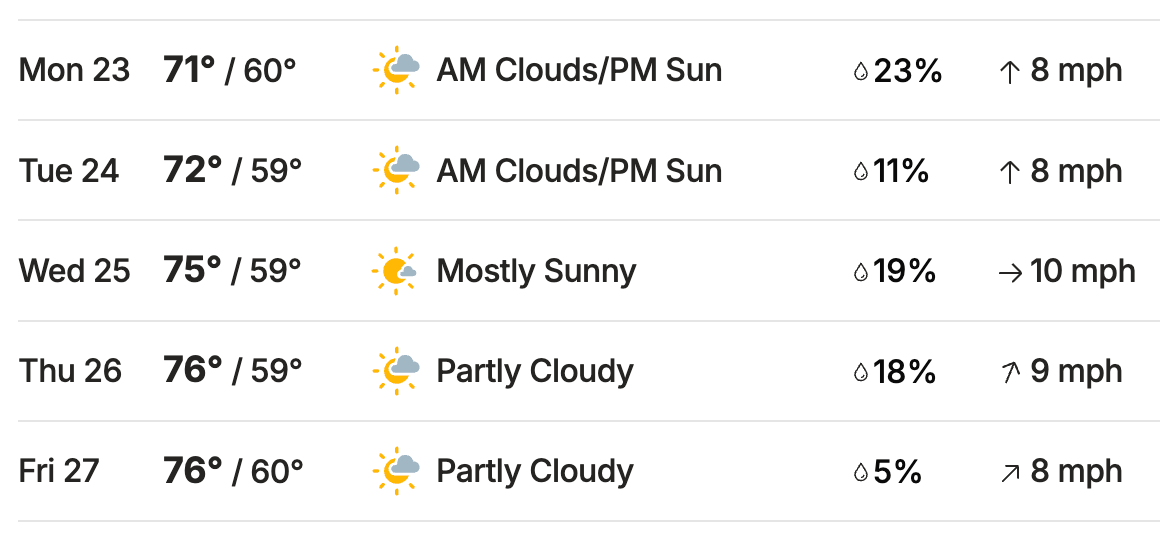Tap the Fri 27 Partly Cloudy row

535,471
